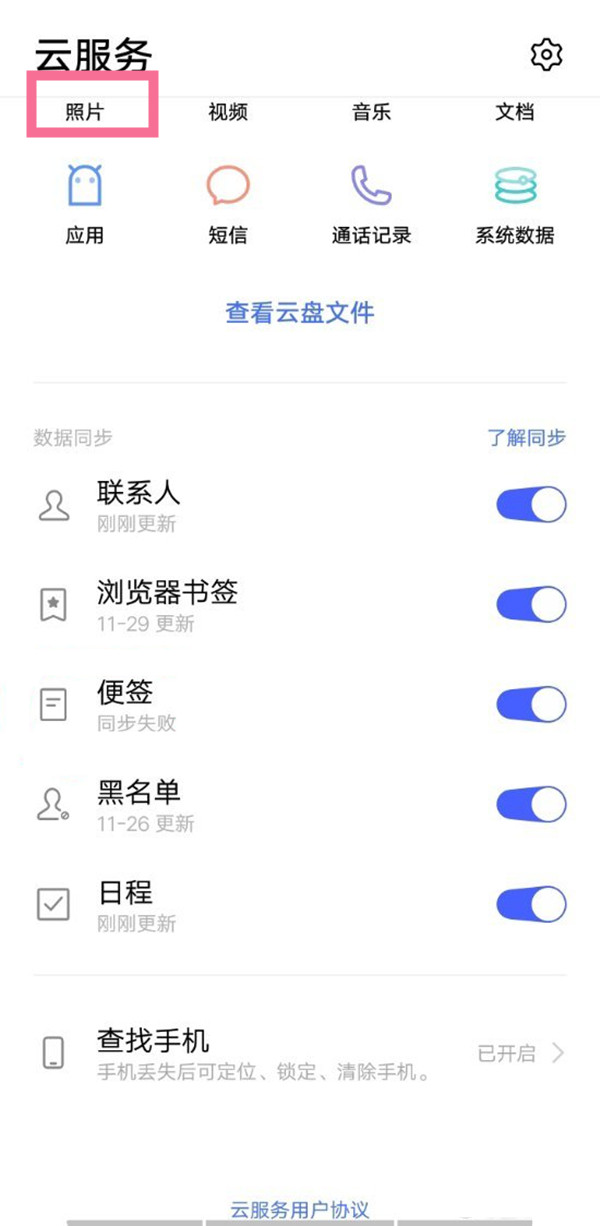
Task: Open 通话记录 backup section
Action: click(x=371, y=205)
